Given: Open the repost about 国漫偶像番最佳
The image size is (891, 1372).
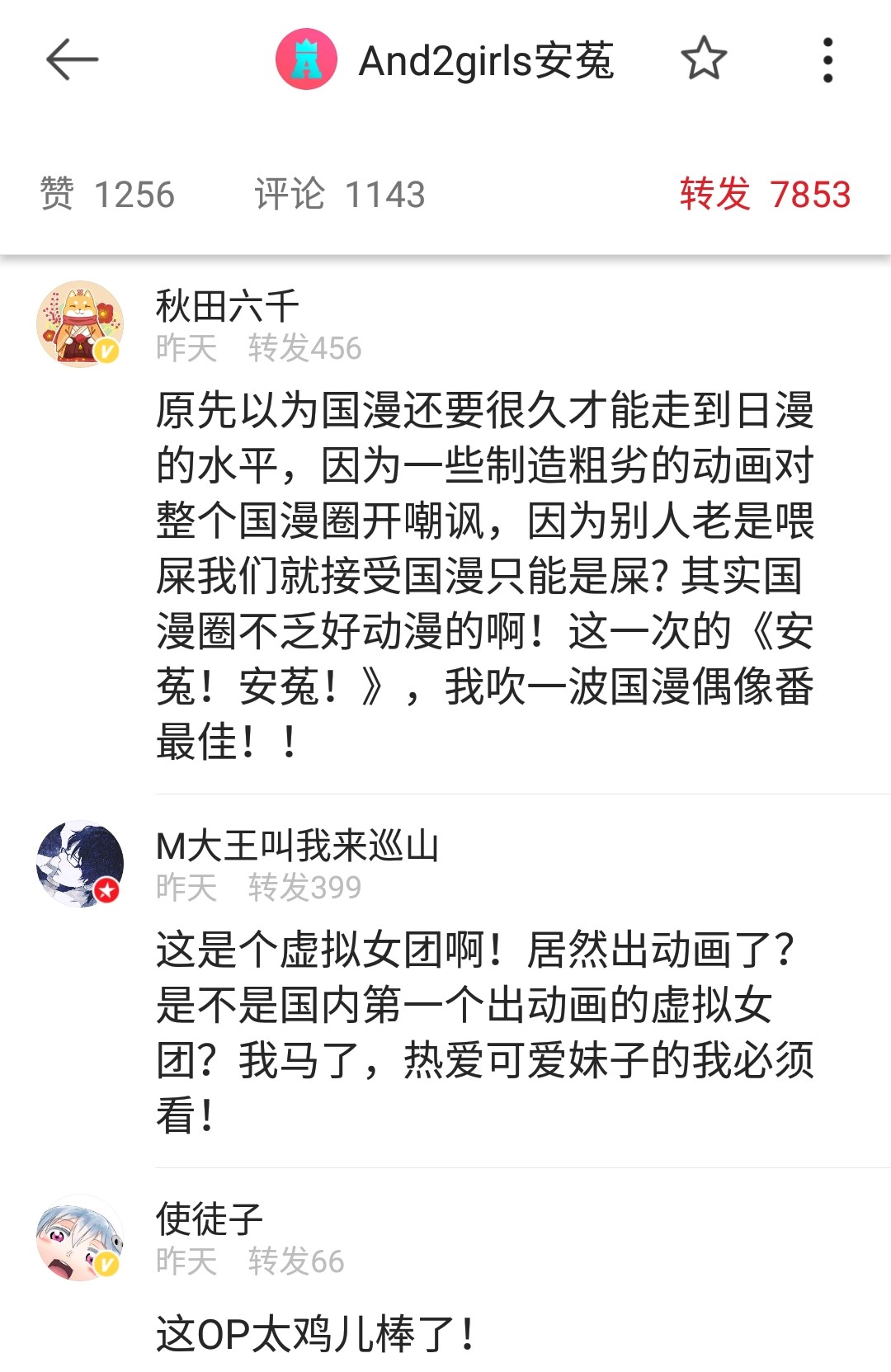Looking at the screenshot, I should (485, 575).
